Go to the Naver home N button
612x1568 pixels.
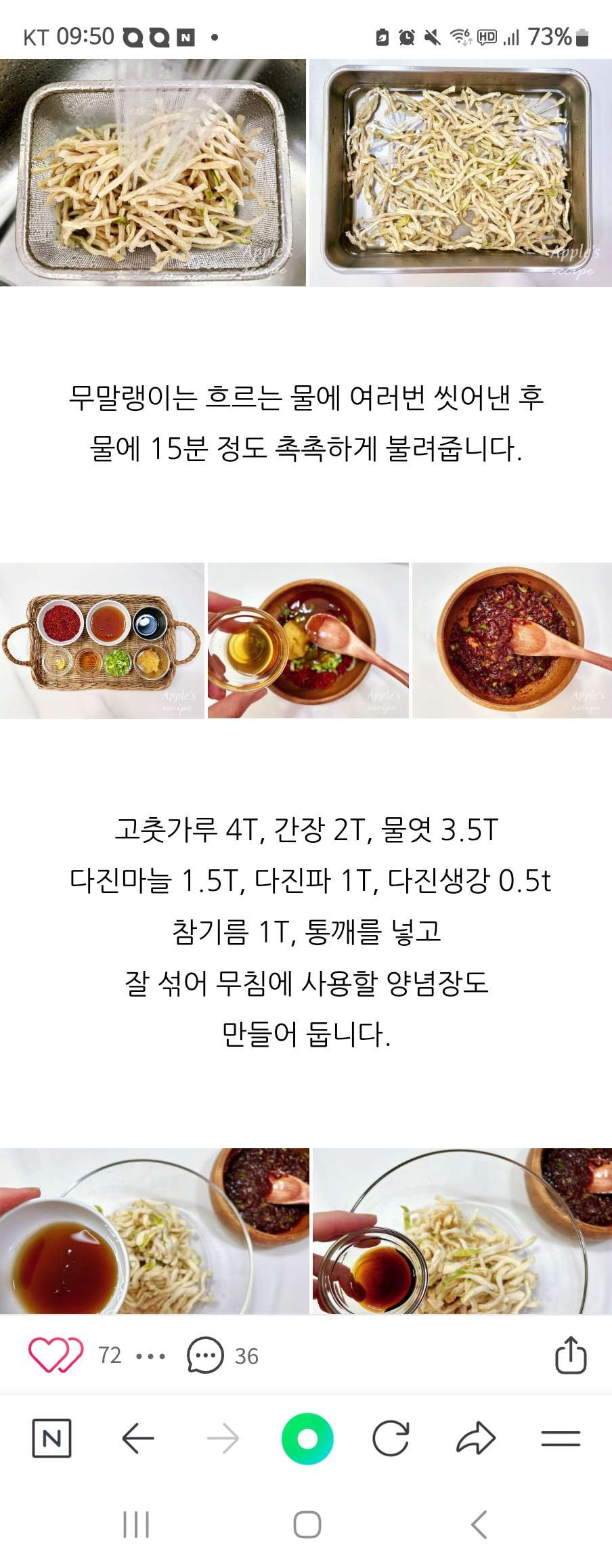pyautogui.click(x=52, y=1438)
